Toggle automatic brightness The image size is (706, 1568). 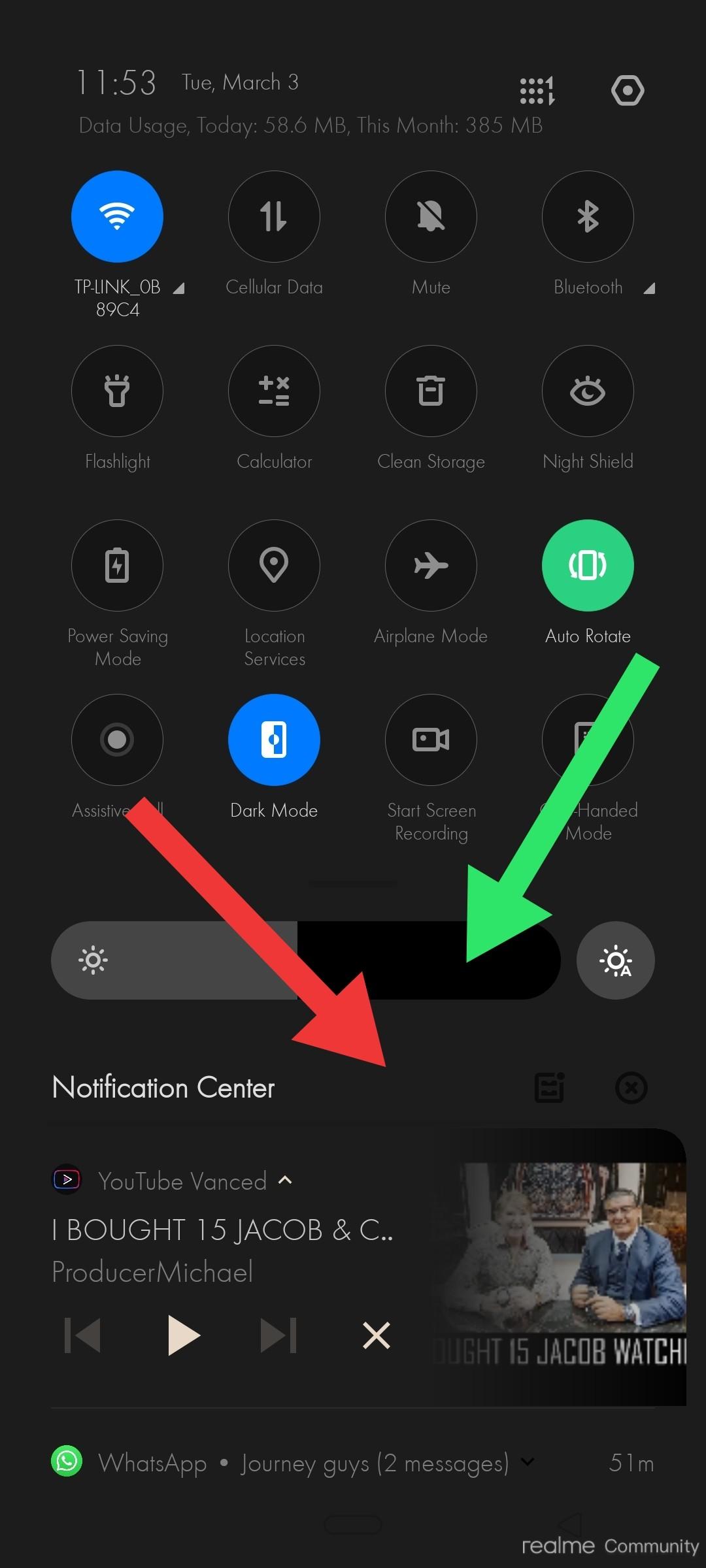(615, 960)
